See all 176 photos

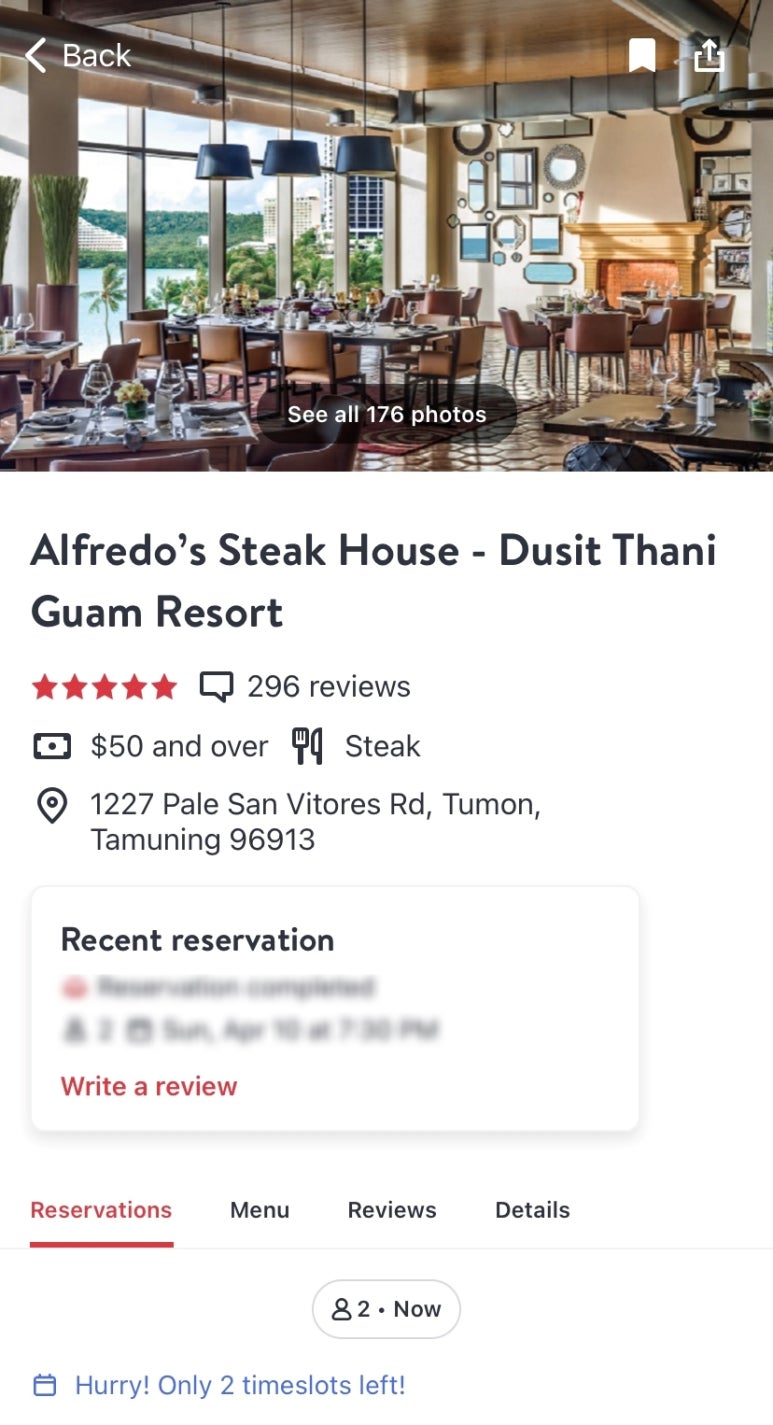[386, 414]
